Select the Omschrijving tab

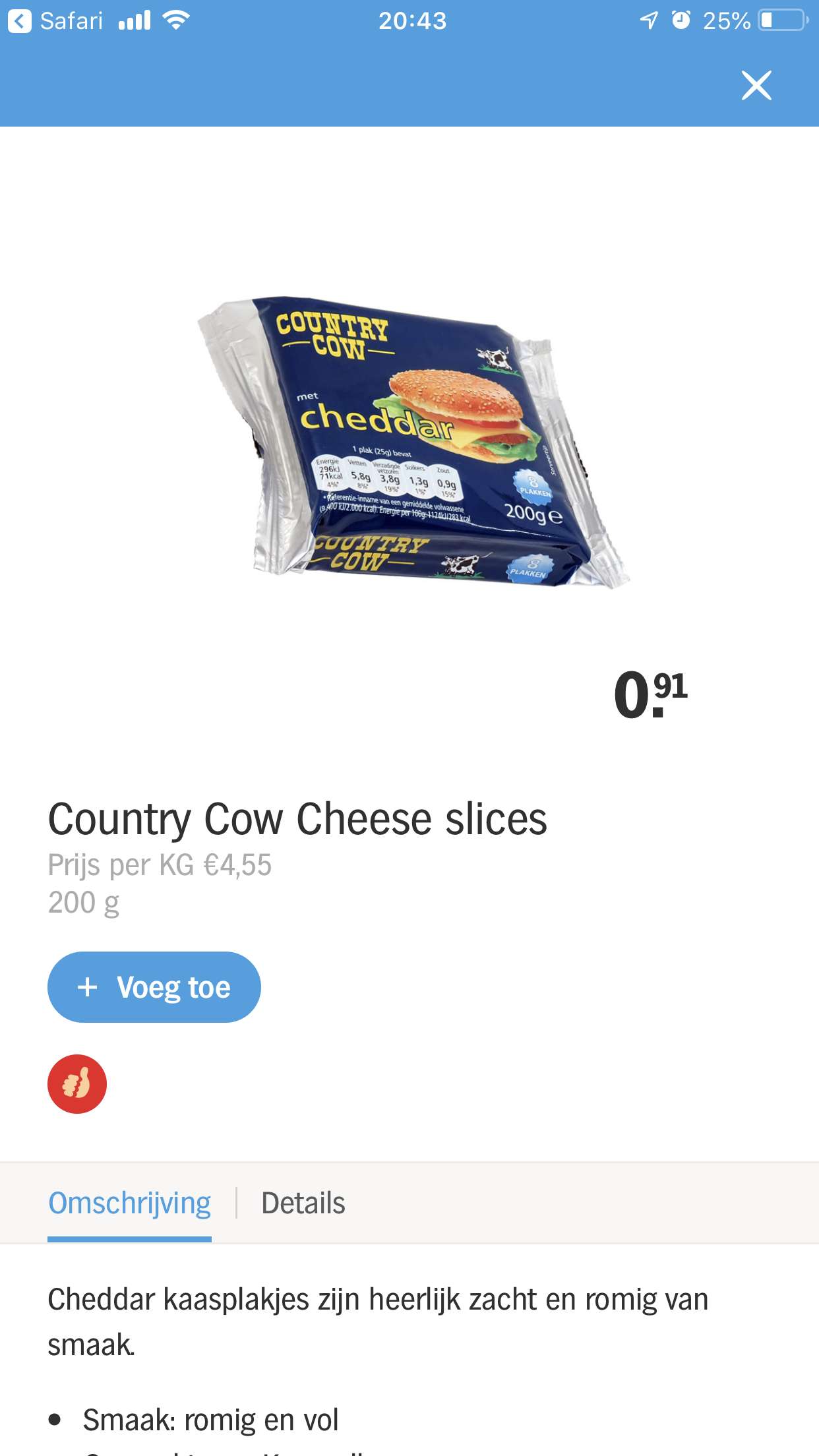(x=130, y=1203)
